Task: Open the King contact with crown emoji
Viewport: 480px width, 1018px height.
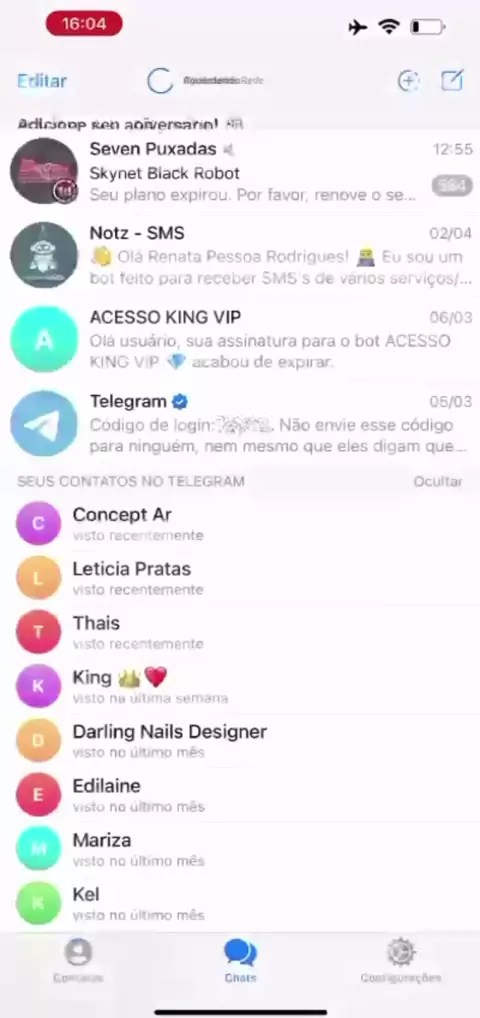Action: click(240, 686)
